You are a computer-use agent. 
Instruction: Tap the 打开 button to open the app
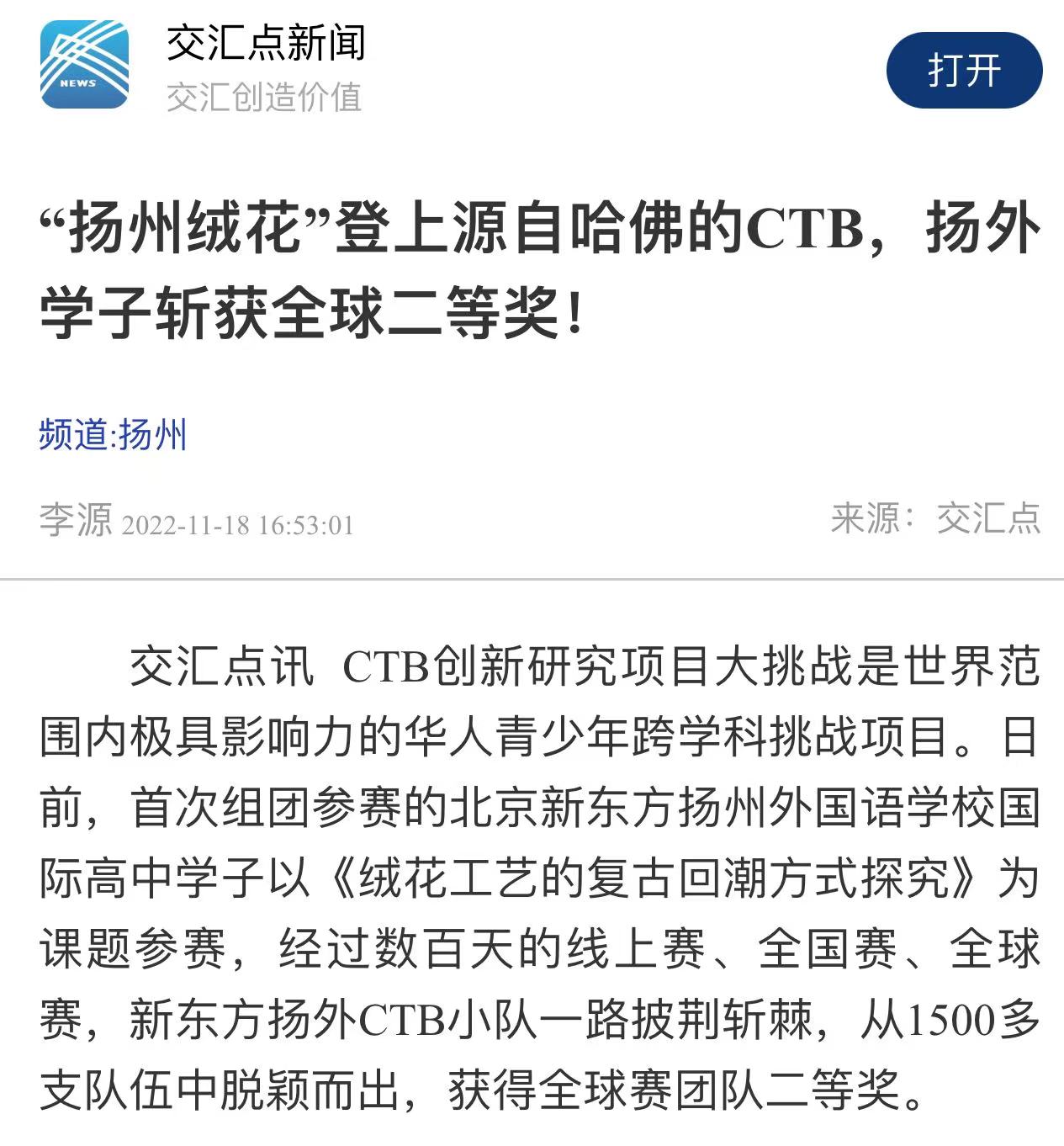[x=964, y=71]
